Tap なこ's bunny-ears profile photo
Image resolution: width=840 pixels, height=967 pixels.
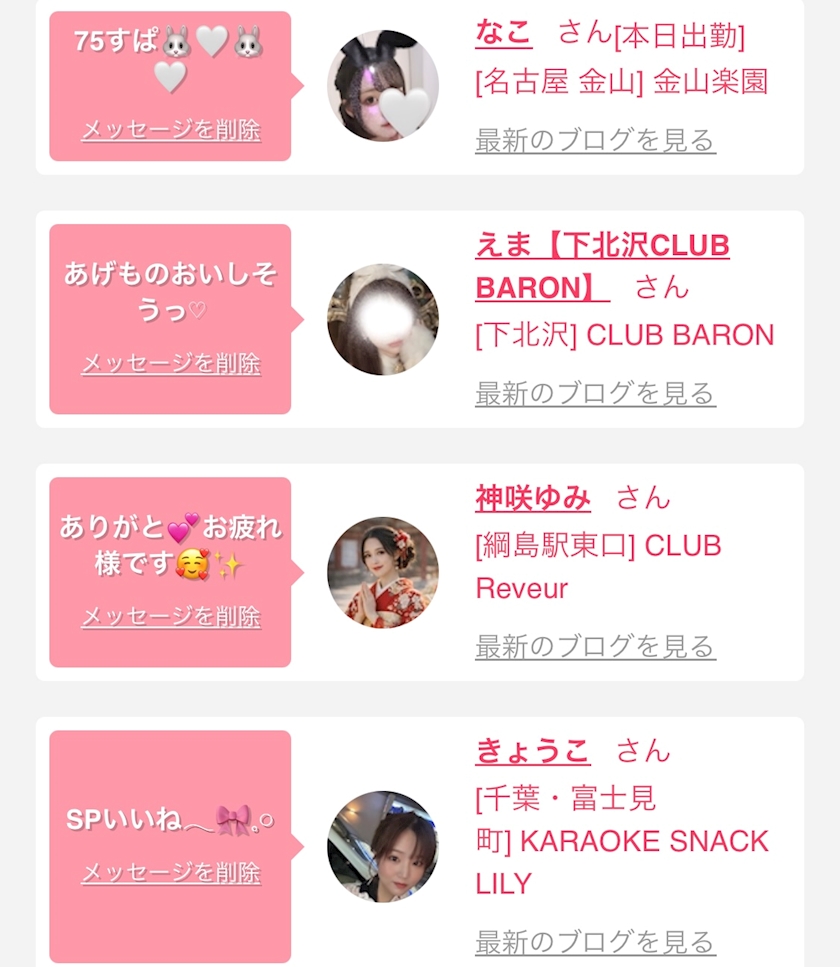coord(383,86)
